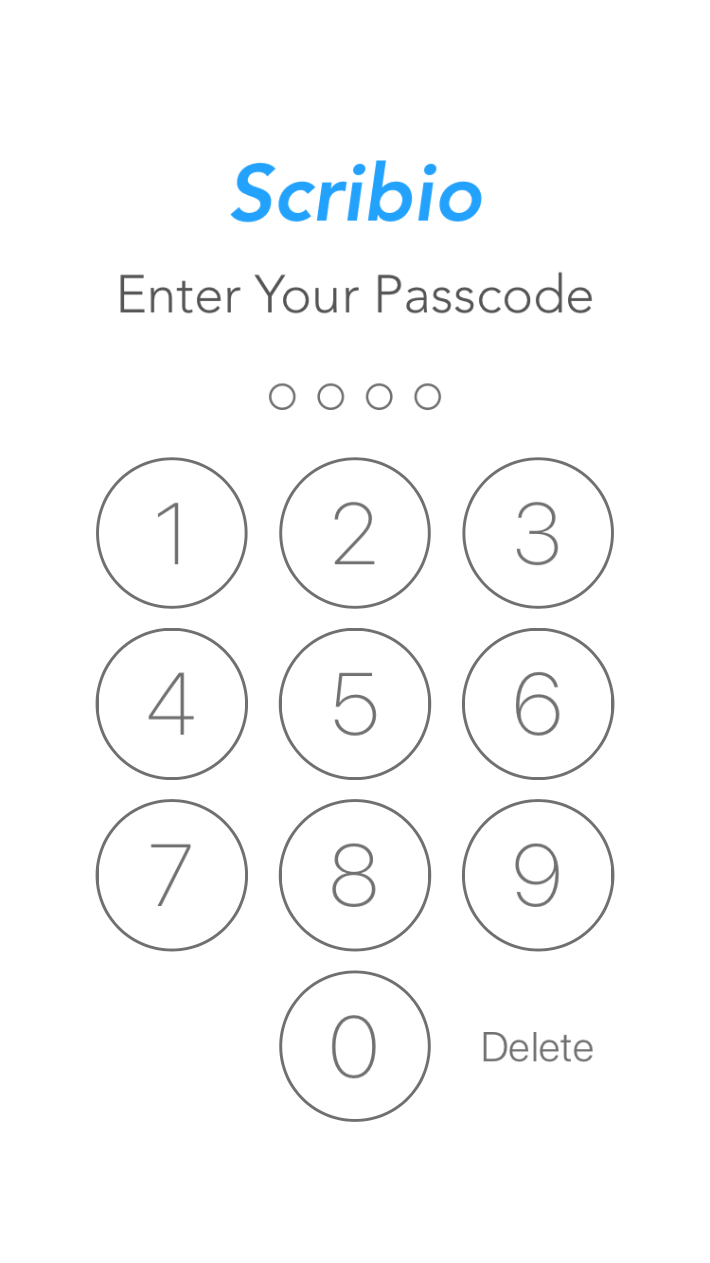Enter digit 2 on the keypad
The height and width of the screenshot is (1263, 710).
click(355, 533)
